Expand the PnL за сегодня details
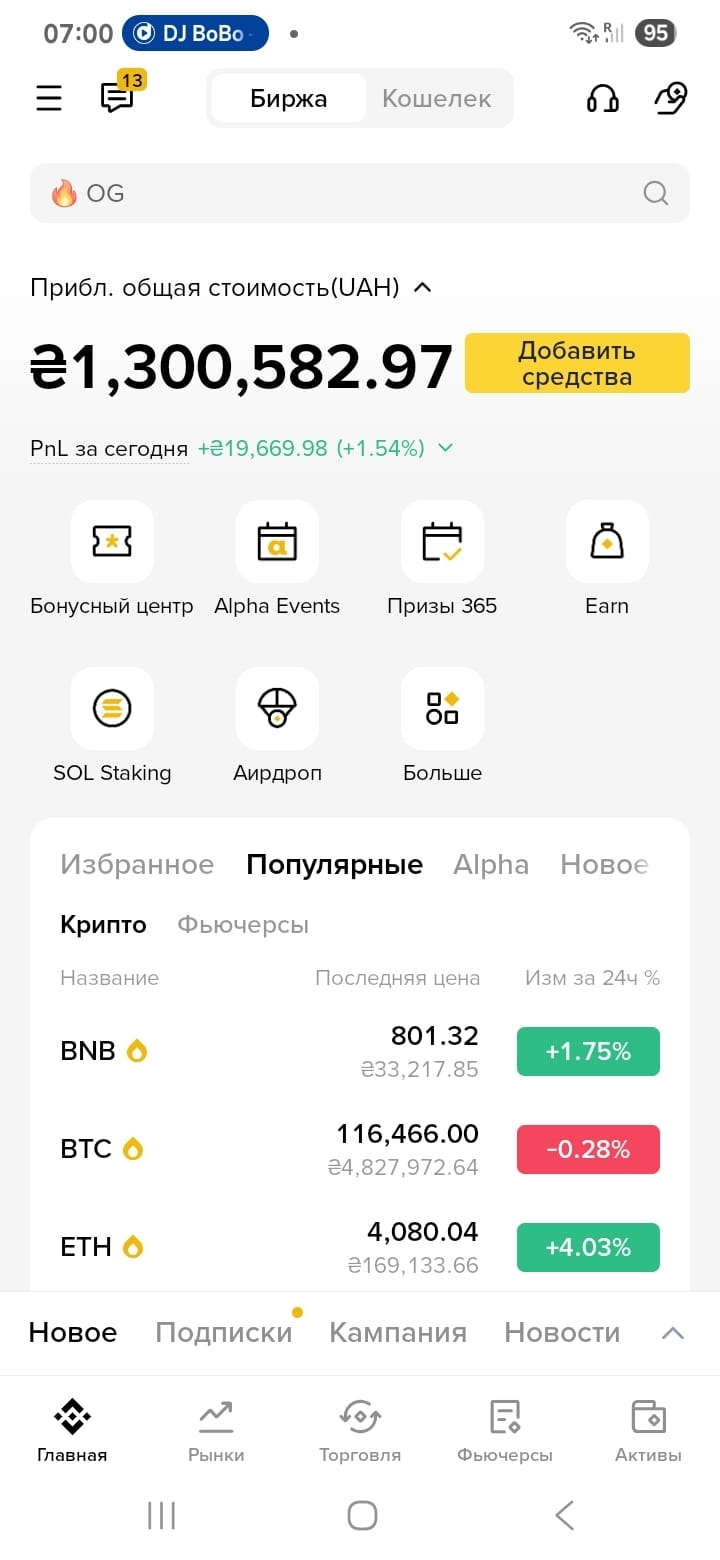 click(446, 448)
